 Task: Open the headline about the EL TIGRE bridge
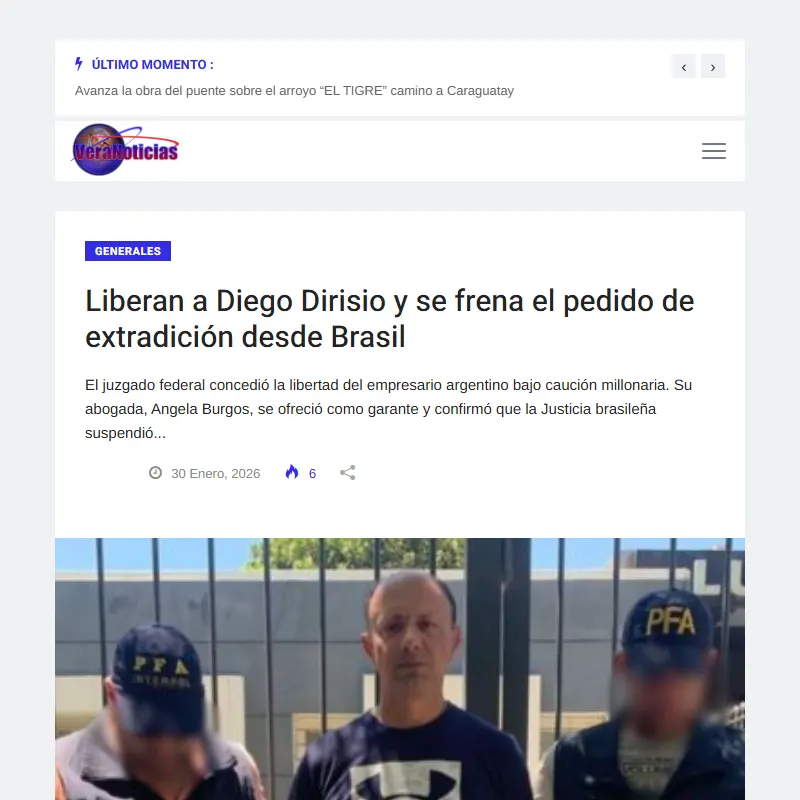294,91
